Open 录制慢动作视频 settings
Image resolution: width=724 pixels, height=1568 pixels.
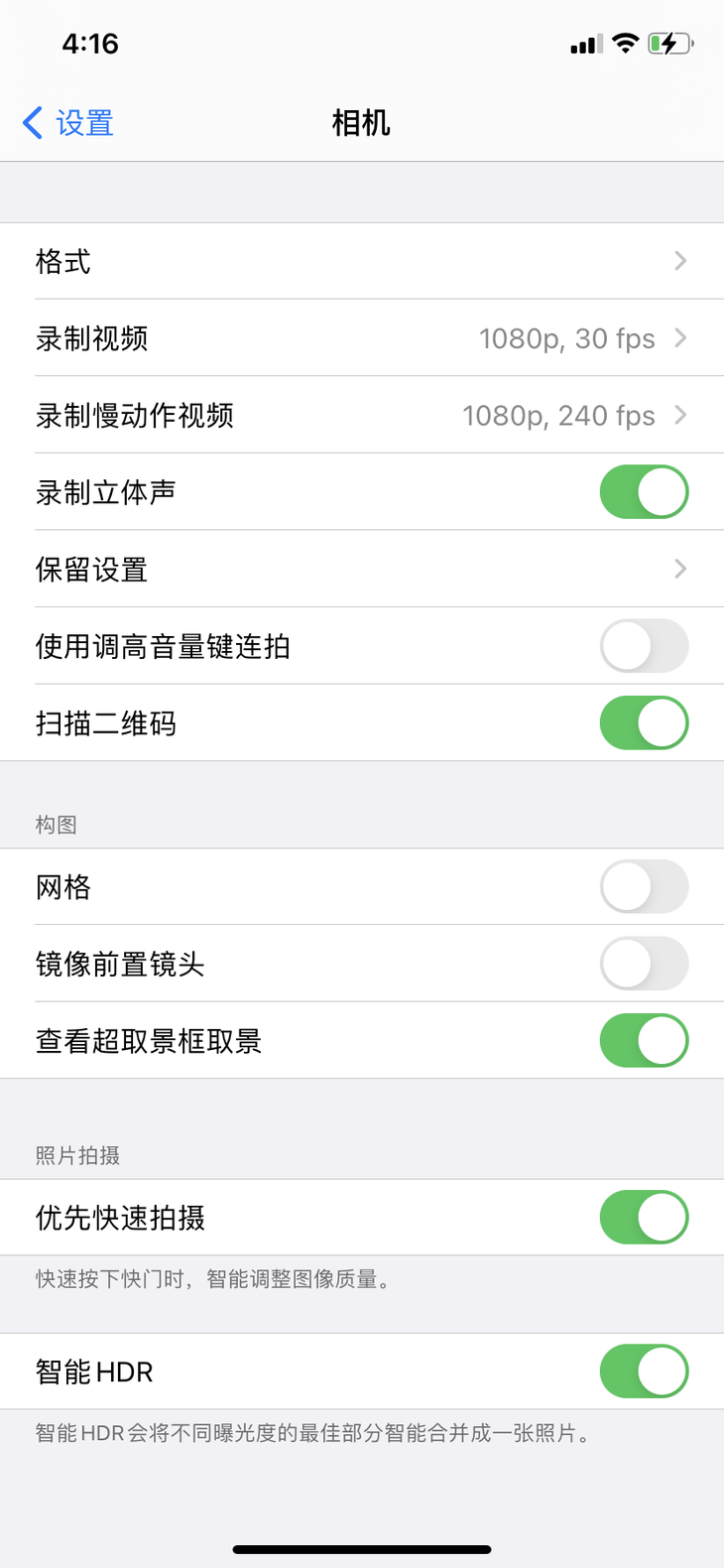coord(362,415)
